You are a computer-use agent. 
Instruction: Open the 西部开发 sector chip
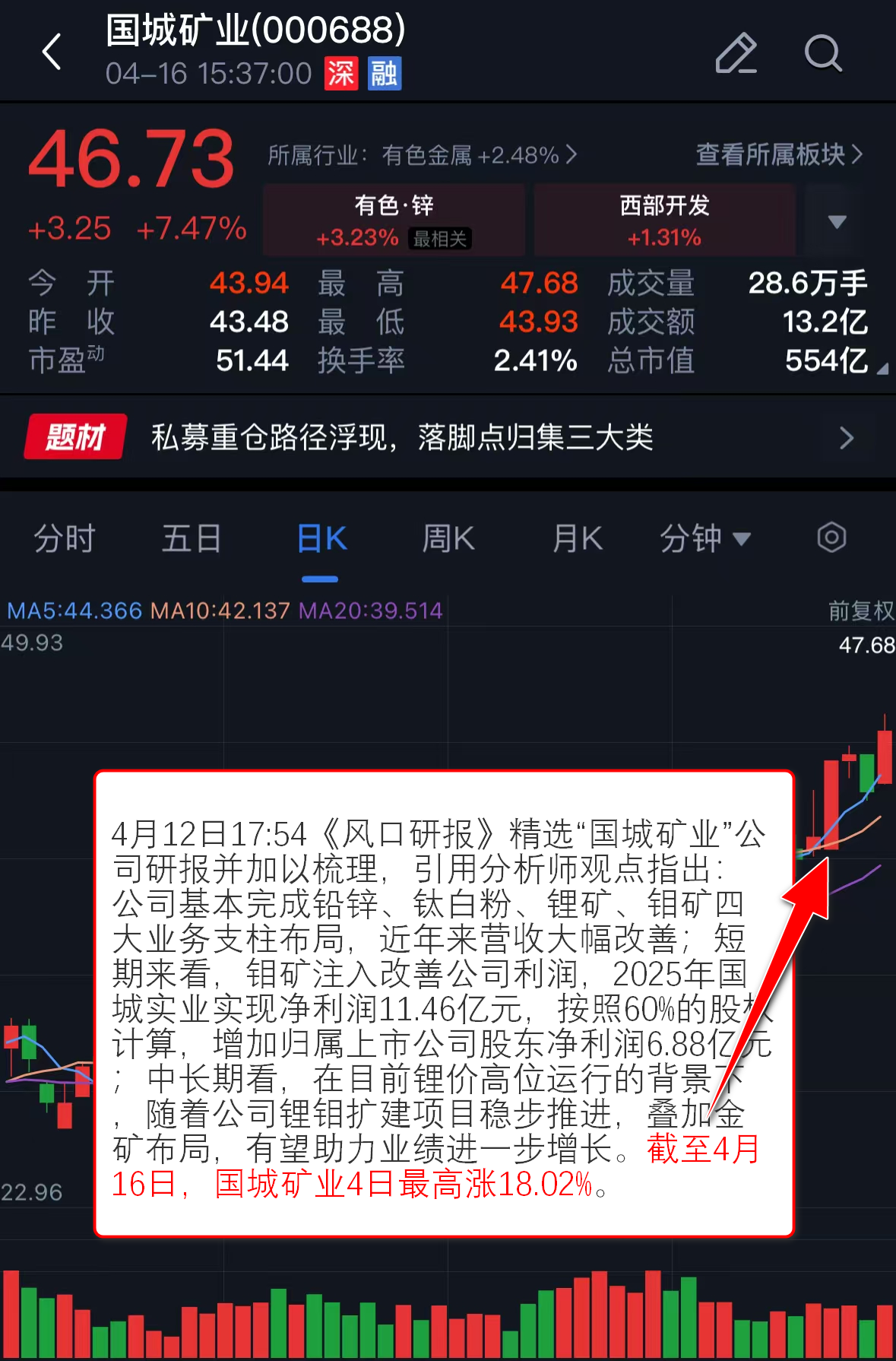[664, 220]
